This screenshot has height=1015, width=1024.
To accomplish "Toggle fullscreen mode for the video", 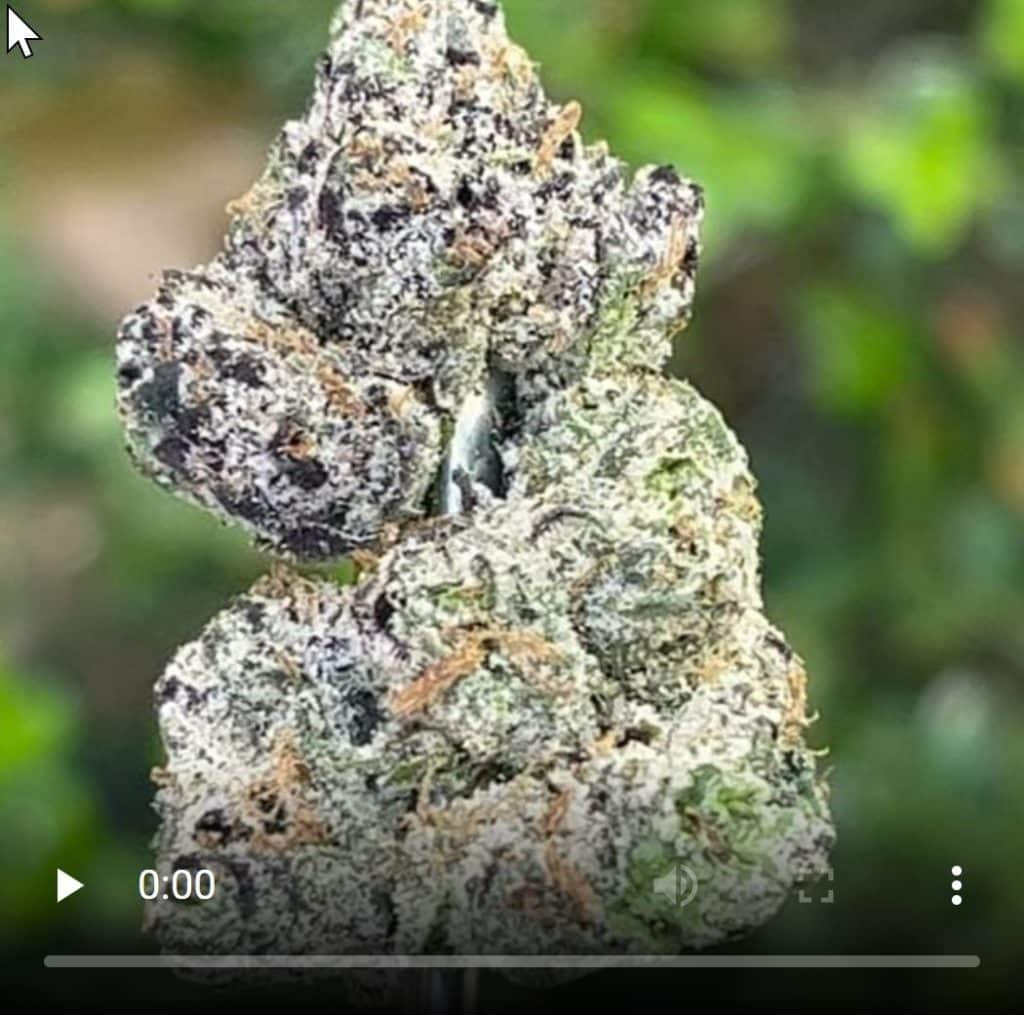I will coord(816,885).
